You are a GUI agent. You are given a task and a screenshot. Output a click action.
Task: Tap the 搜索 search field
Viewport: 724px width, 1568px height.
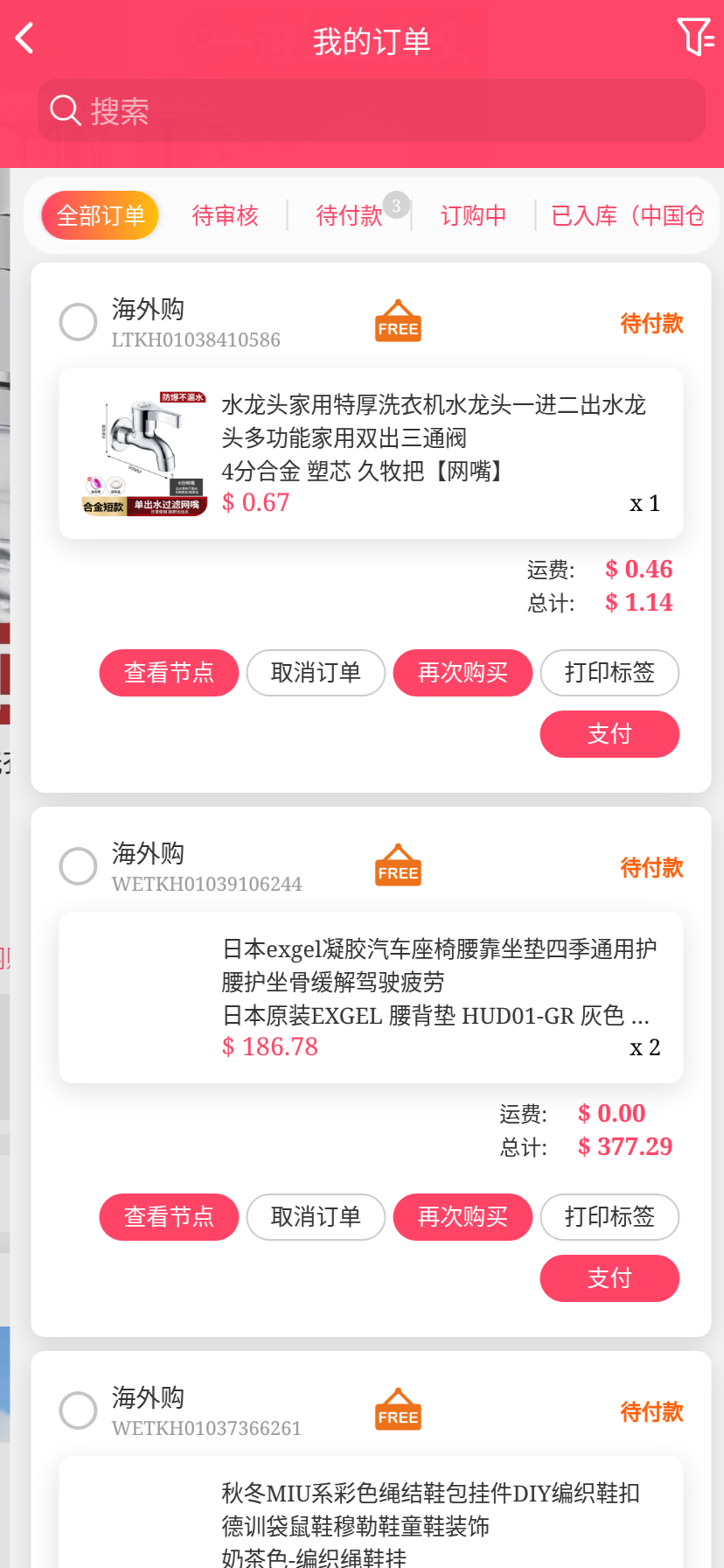[x=372, y=111]
